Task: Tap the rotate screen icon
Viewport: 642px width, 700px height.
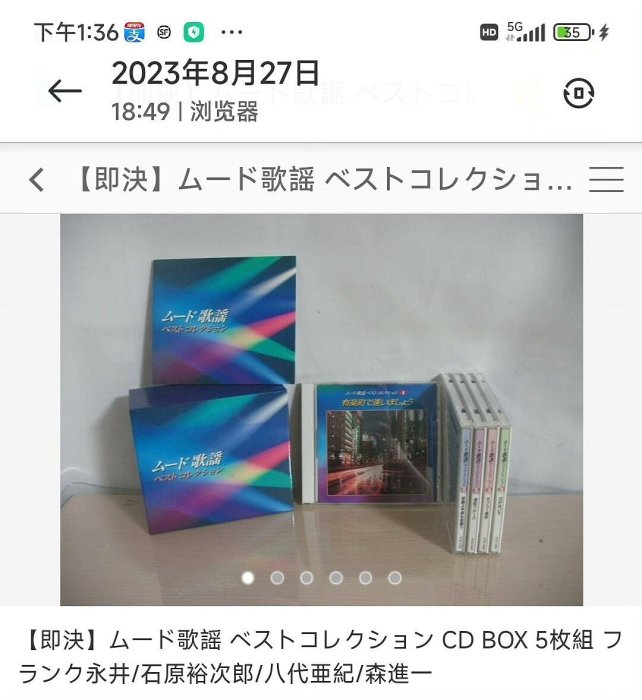Action: pyautogui.click(x=579, y=93)
